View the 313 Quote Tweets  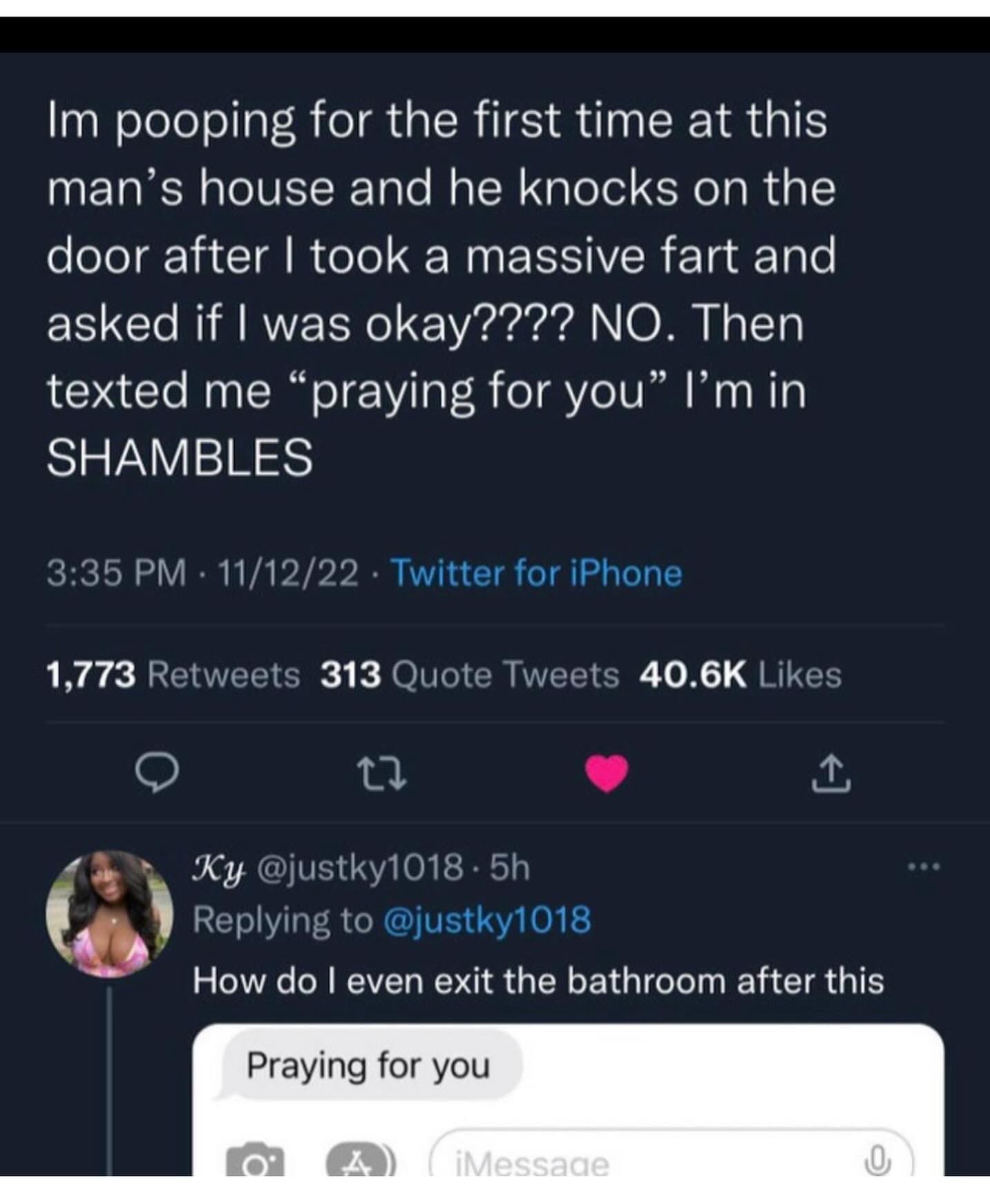point(470,675)
